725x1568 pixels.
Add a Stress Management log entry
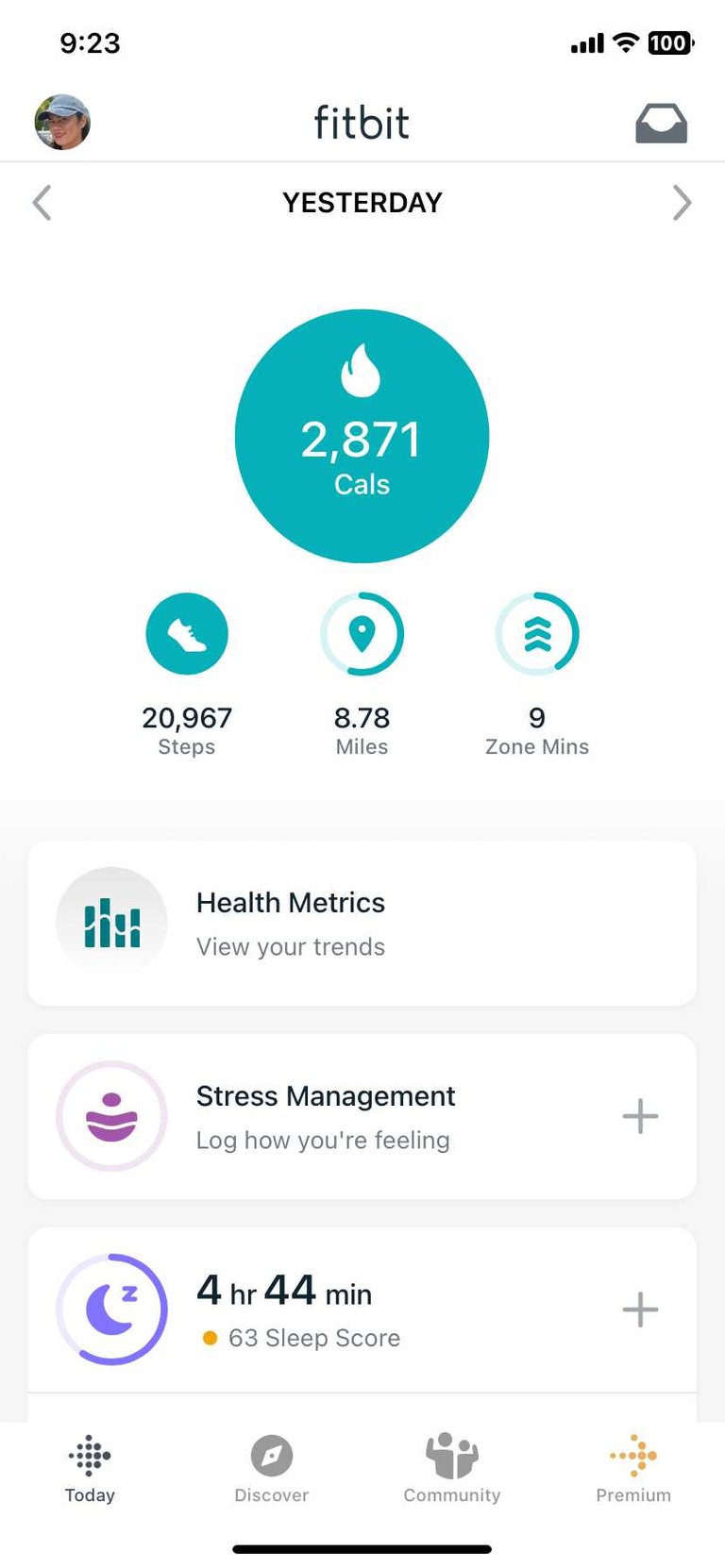640,1116
